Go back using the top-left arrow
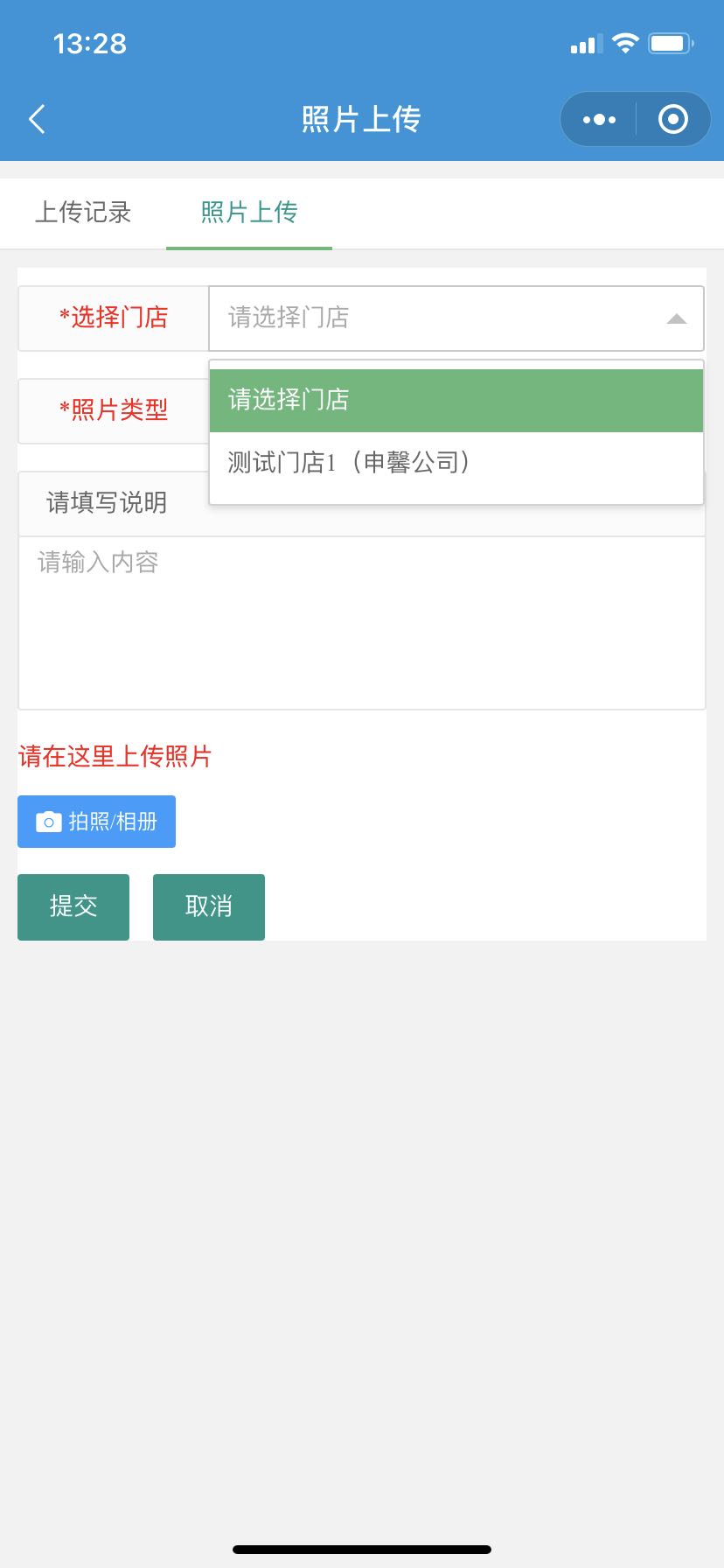The image size is (724, 1568). pos(37,119)
